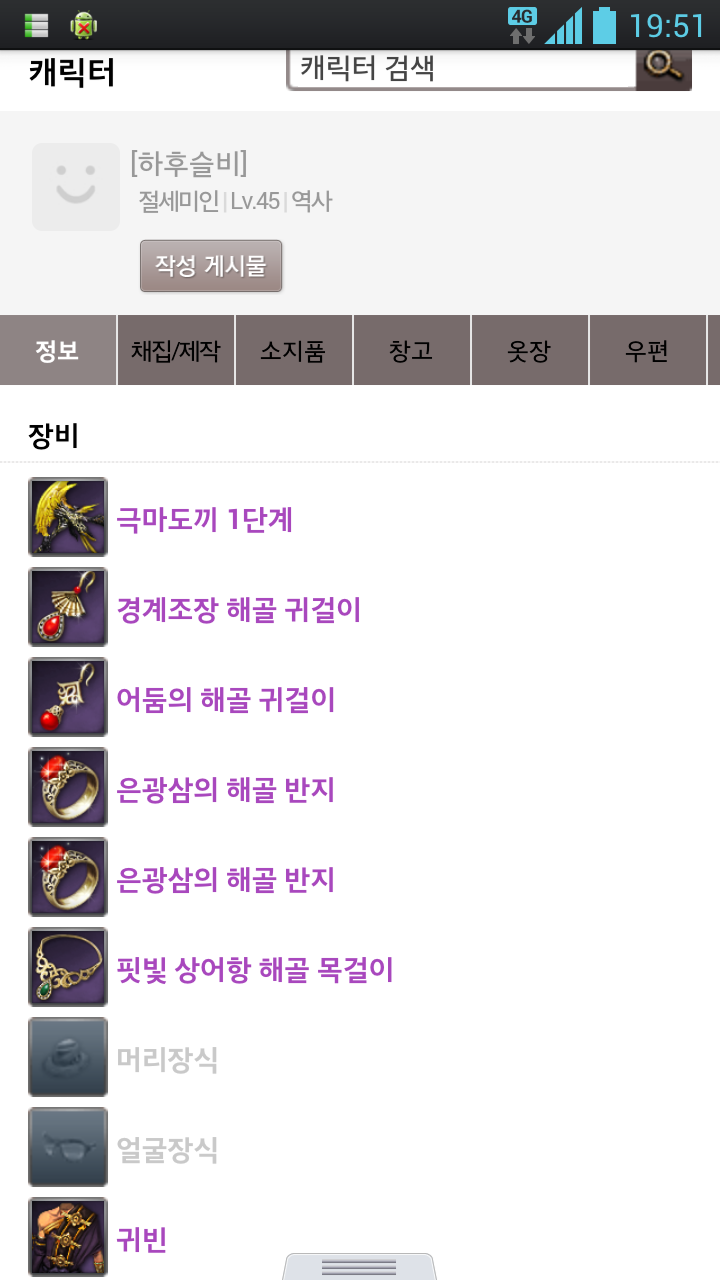Switch to the 채집/제작 tab
Image resolution: width=720 pixels, height=1280 pixels.
coord(176,351)
